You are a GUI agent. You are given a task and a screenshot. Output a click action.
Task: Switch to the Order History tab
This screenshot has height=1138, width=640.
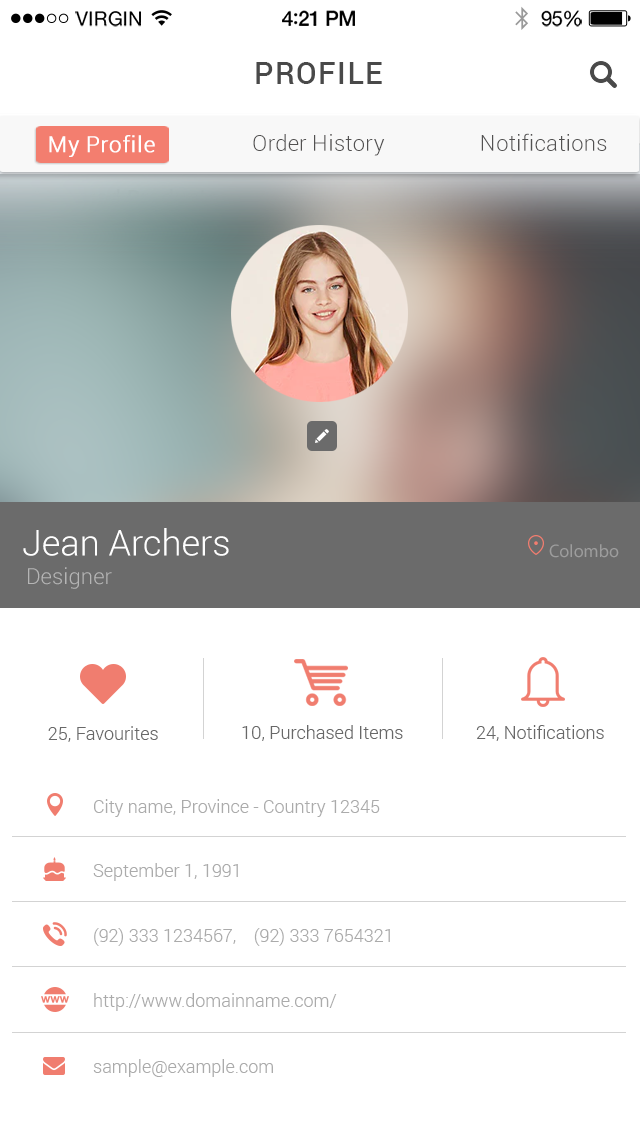pos(318,144)
